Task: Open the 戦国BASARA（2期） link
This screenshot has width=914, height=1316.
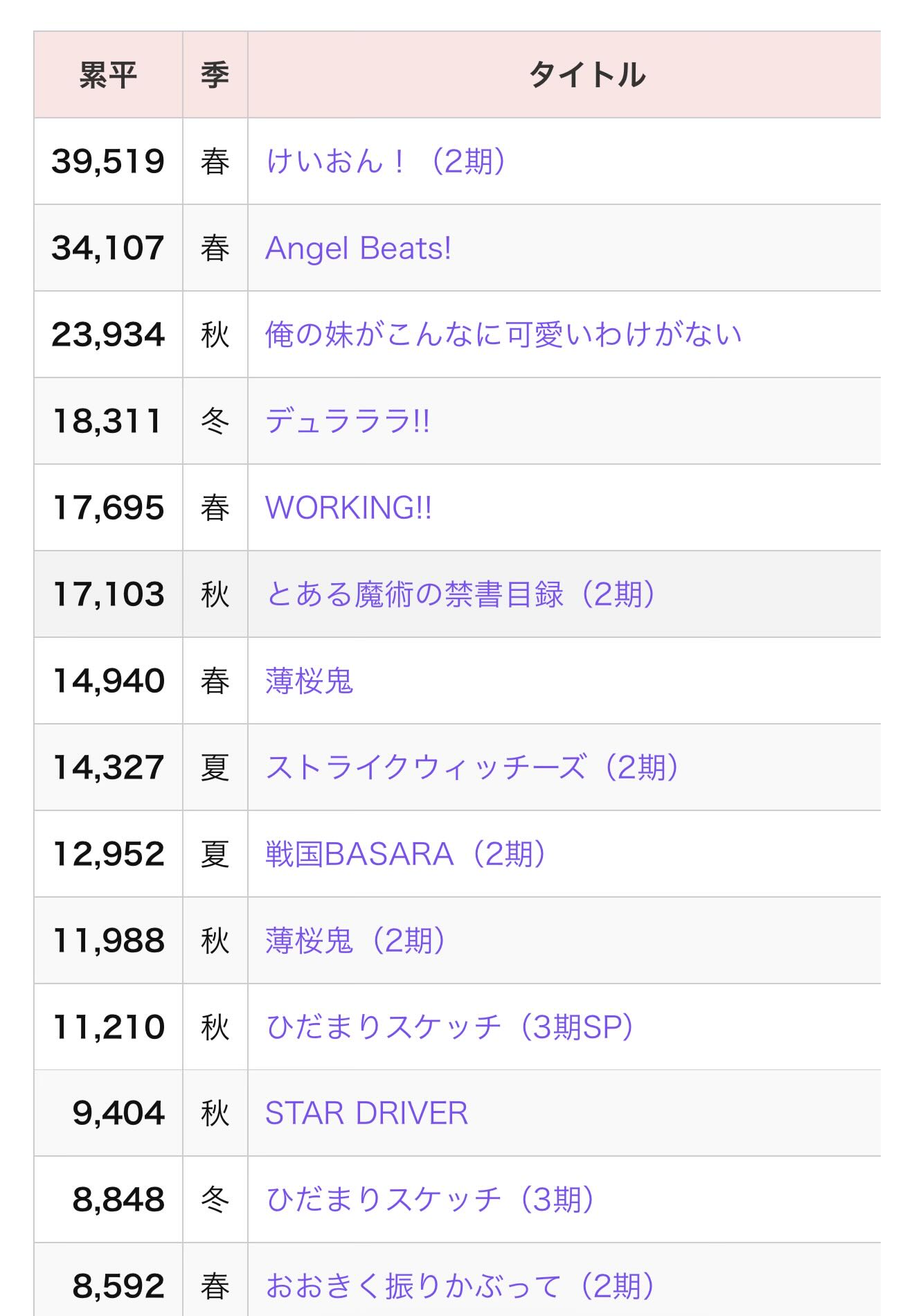Action: [x=406, y=854]
